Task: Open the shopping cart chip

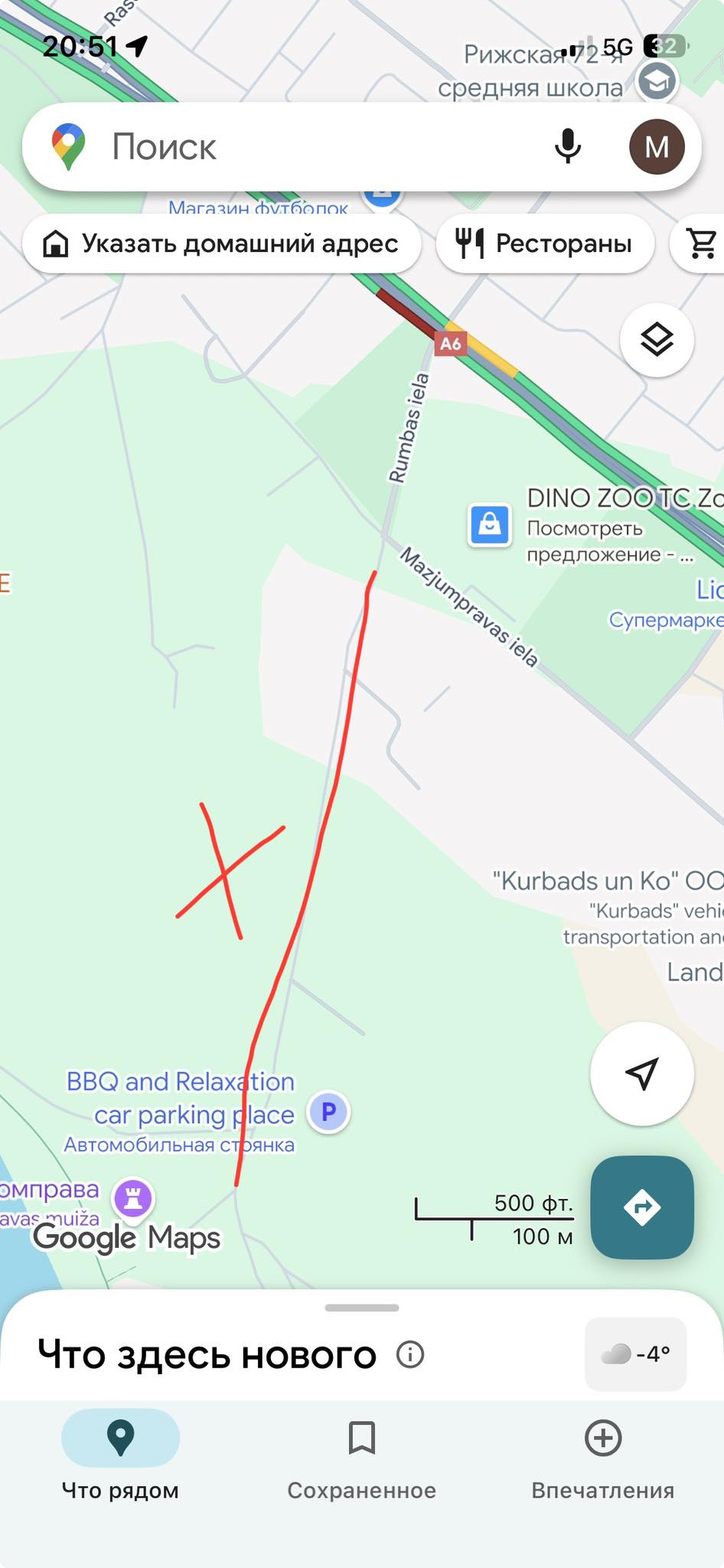Action: click(700, 243)
